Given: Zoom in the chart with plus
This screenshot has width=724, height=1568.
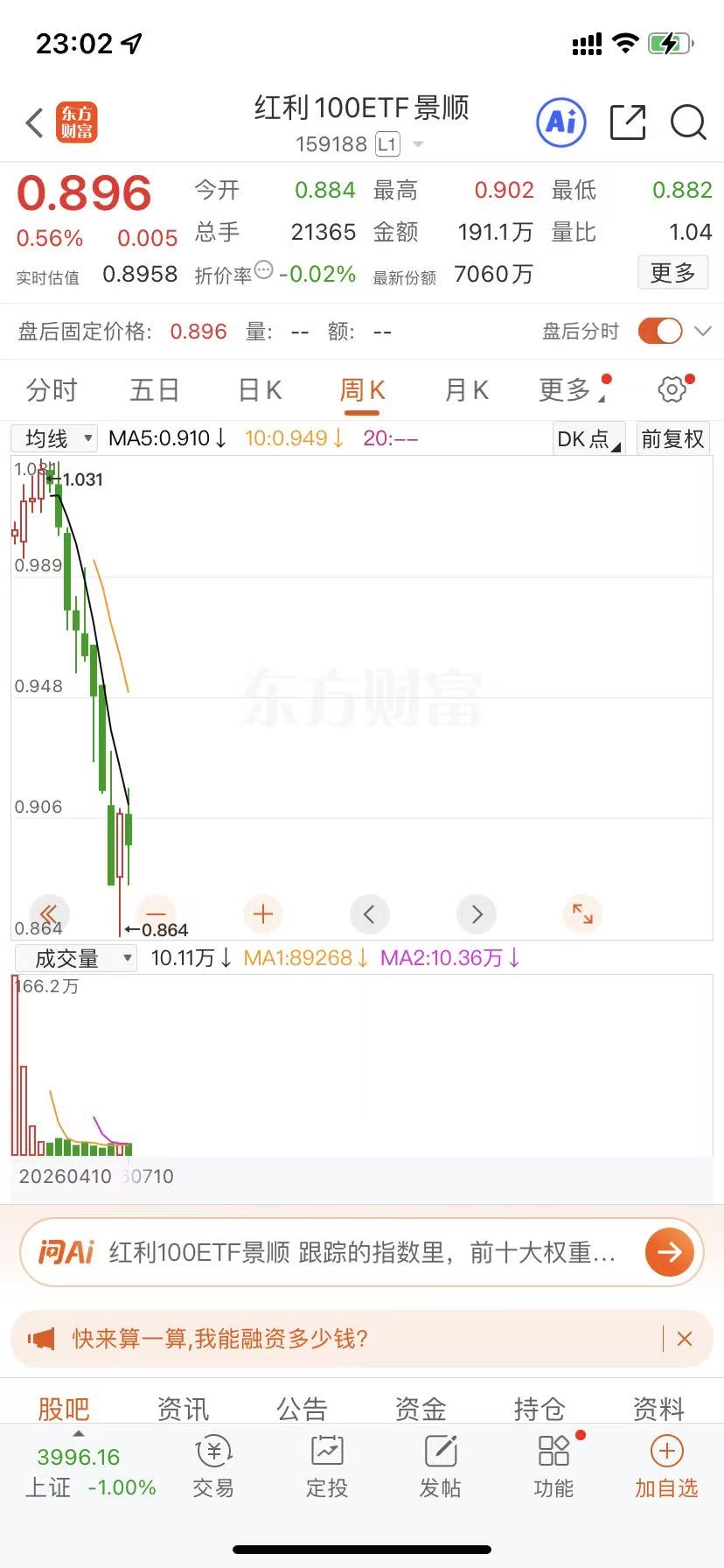Looking at the screenshot, I should tap(262, 914).
